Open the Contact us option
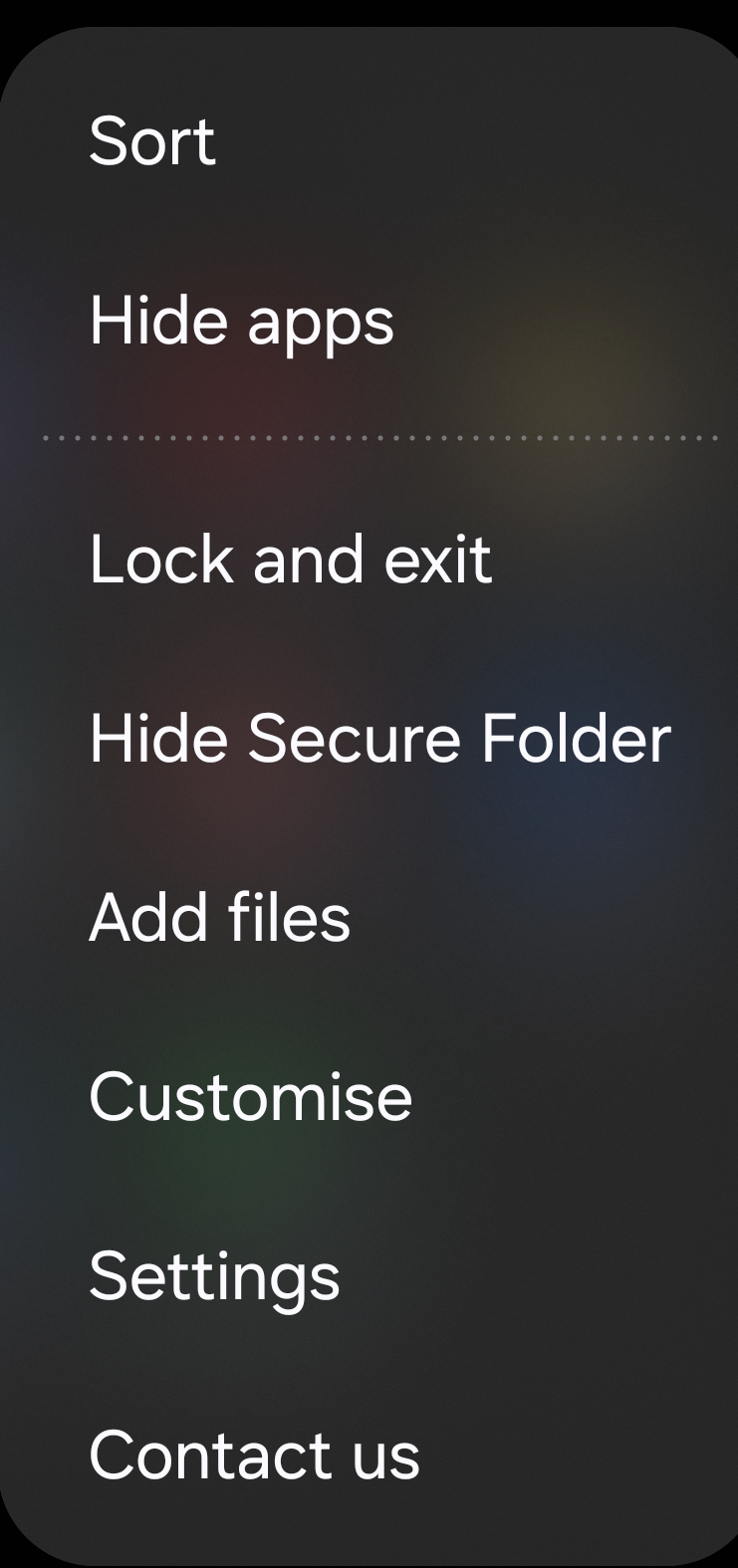 pos(254,1456)
